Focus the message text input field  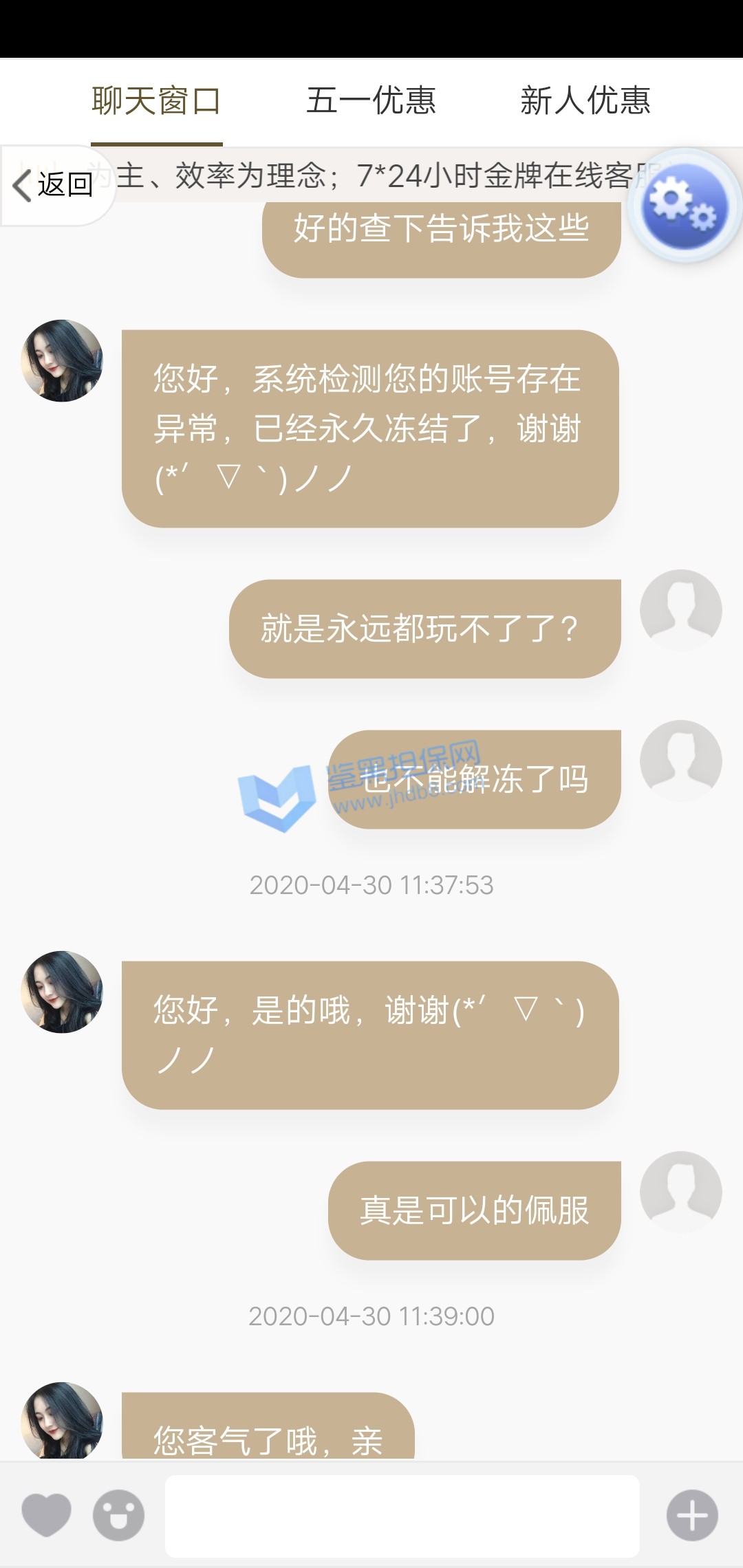pos(402,1516)
